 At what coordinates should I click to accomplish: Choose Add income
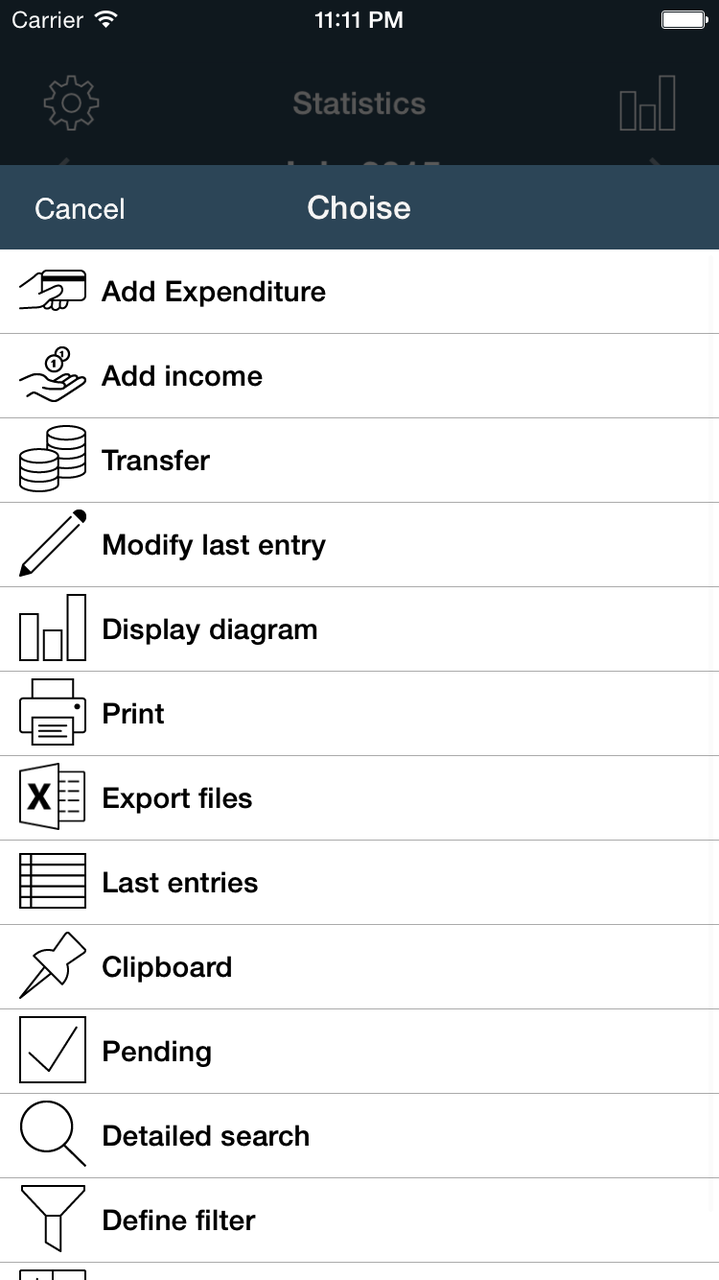tap(359, 376)
